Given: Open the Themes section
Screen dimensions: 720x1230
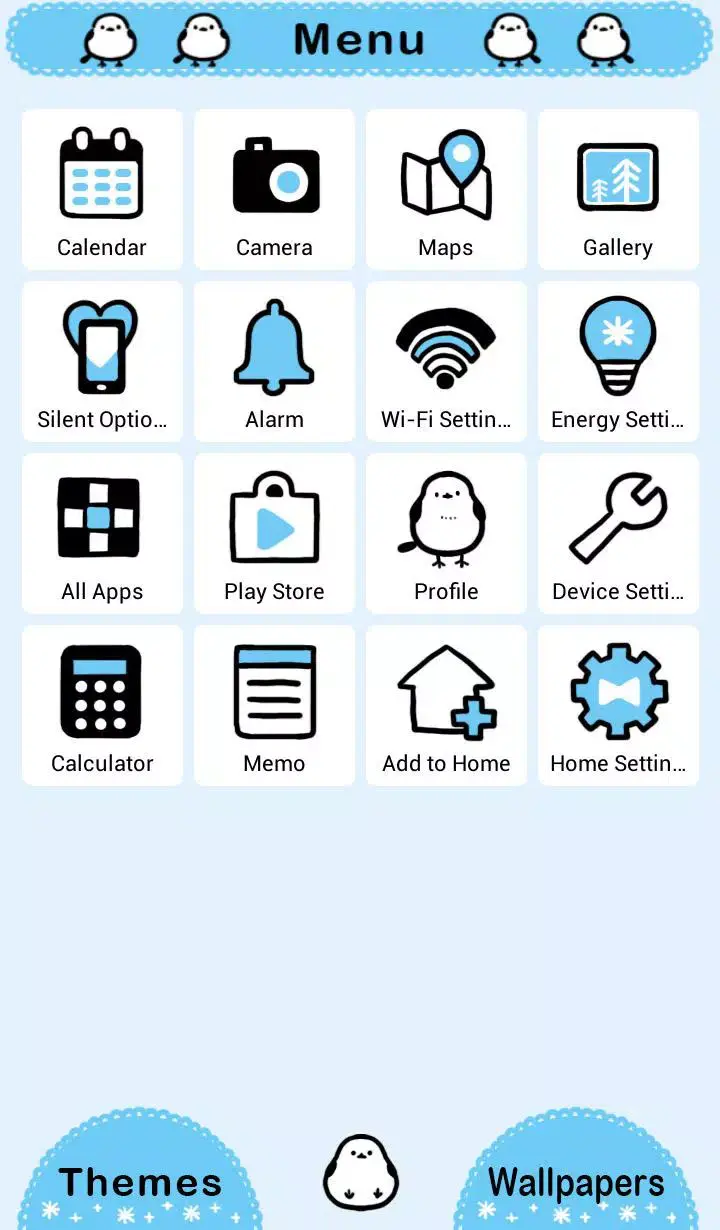Looking at the screenshot, I should pyautogui.click(x=140, y=1182).
